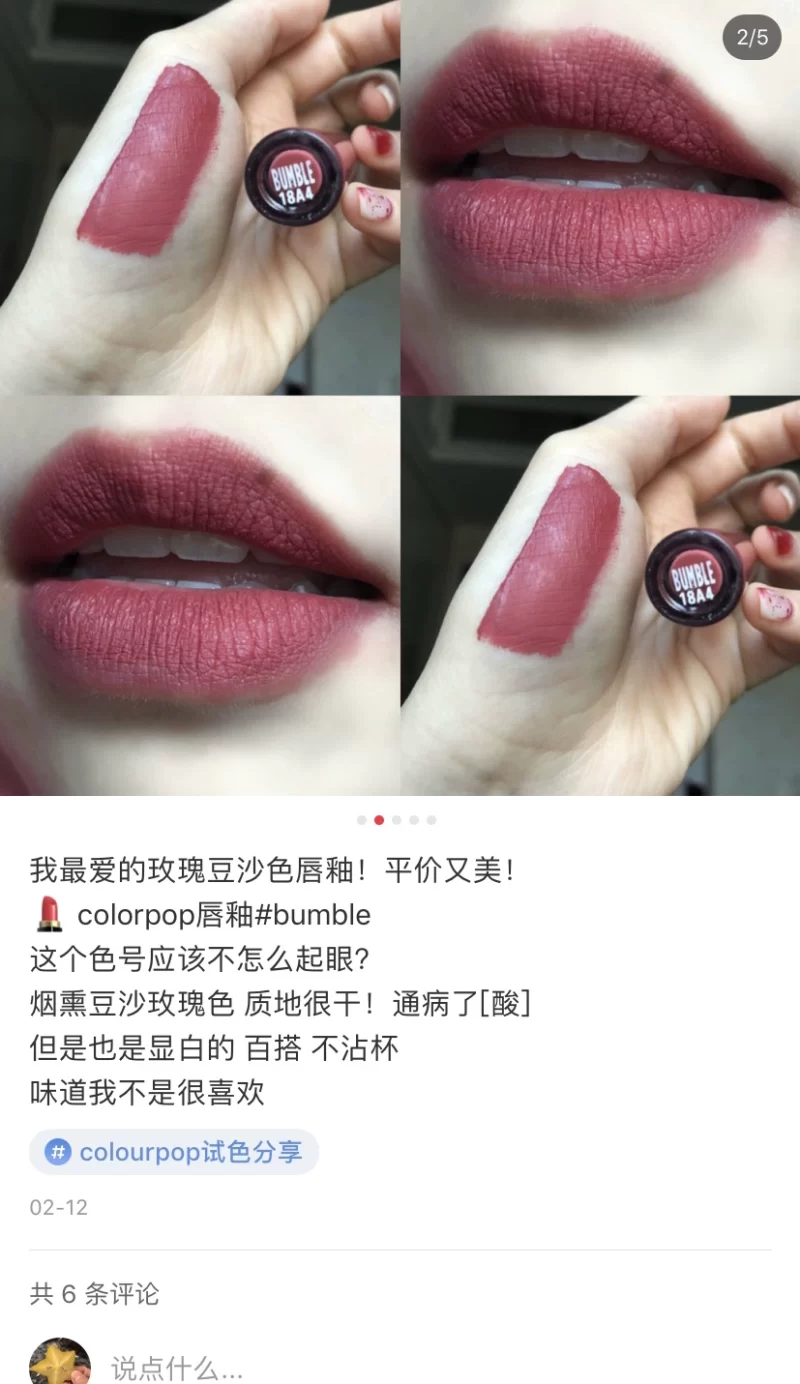The image size is (800, 1384).
Task: Open the profile avatar beside comment box
Action: [60, 1361]
